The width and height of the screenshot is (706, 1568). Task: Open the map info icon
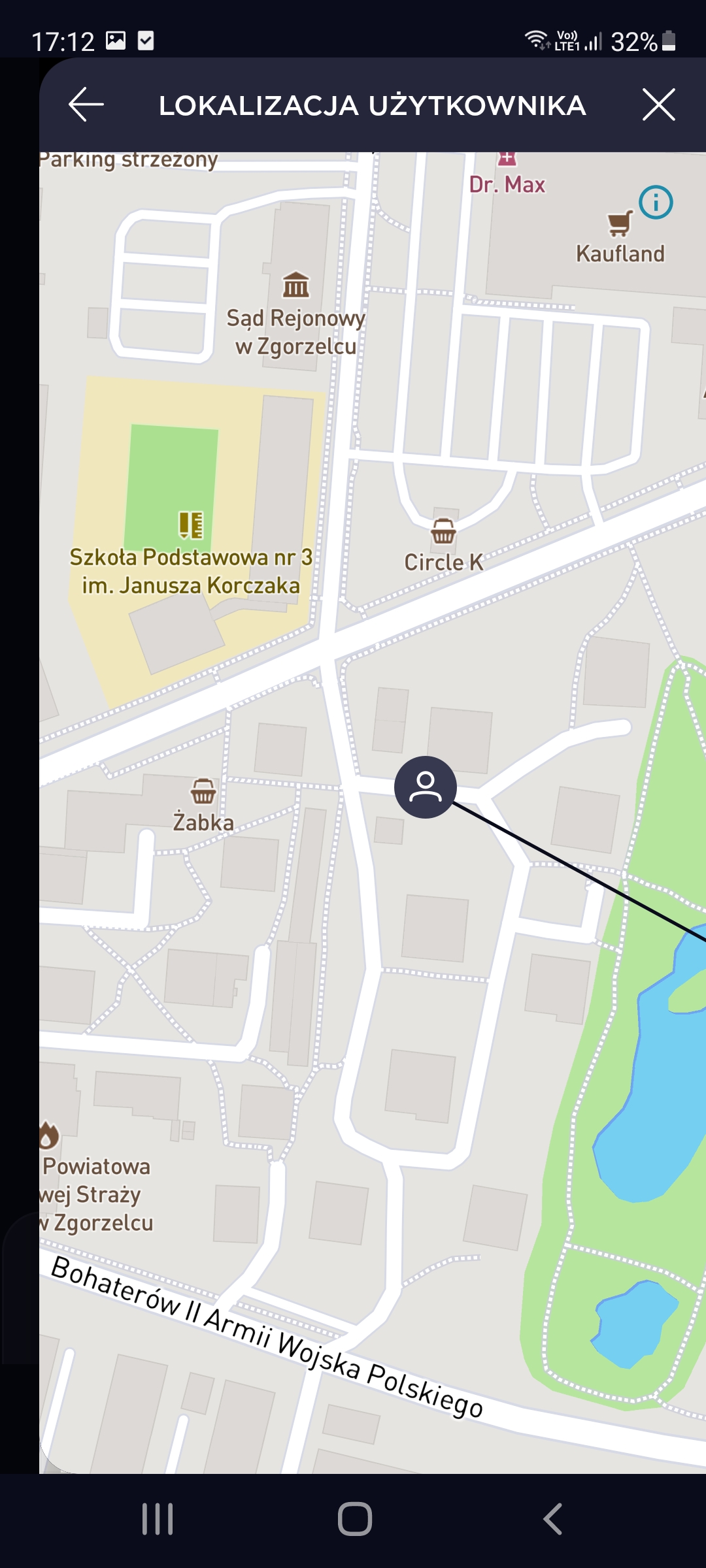656,203
